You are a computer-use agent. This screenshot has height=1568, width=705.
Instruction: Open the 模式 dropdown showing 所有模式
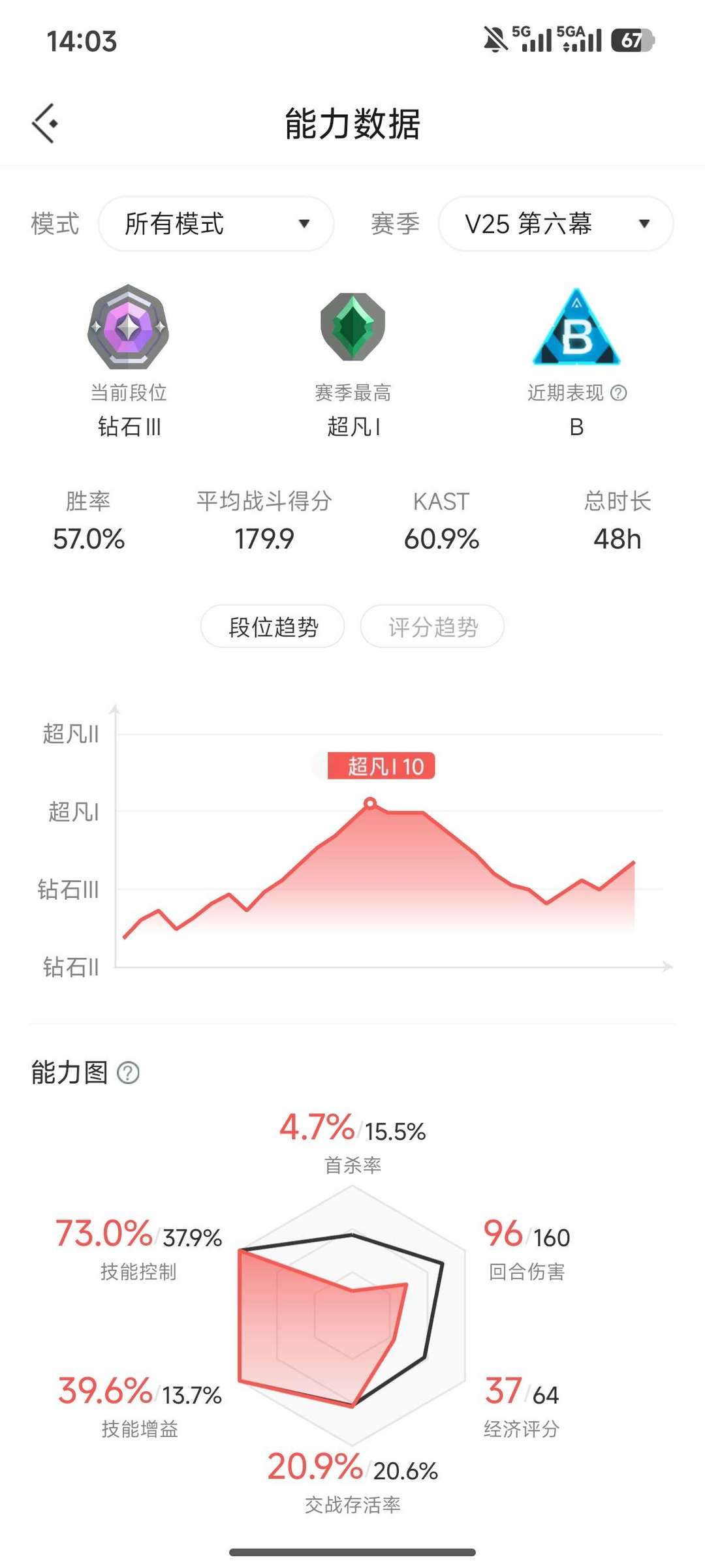click(x=216, y=224)
